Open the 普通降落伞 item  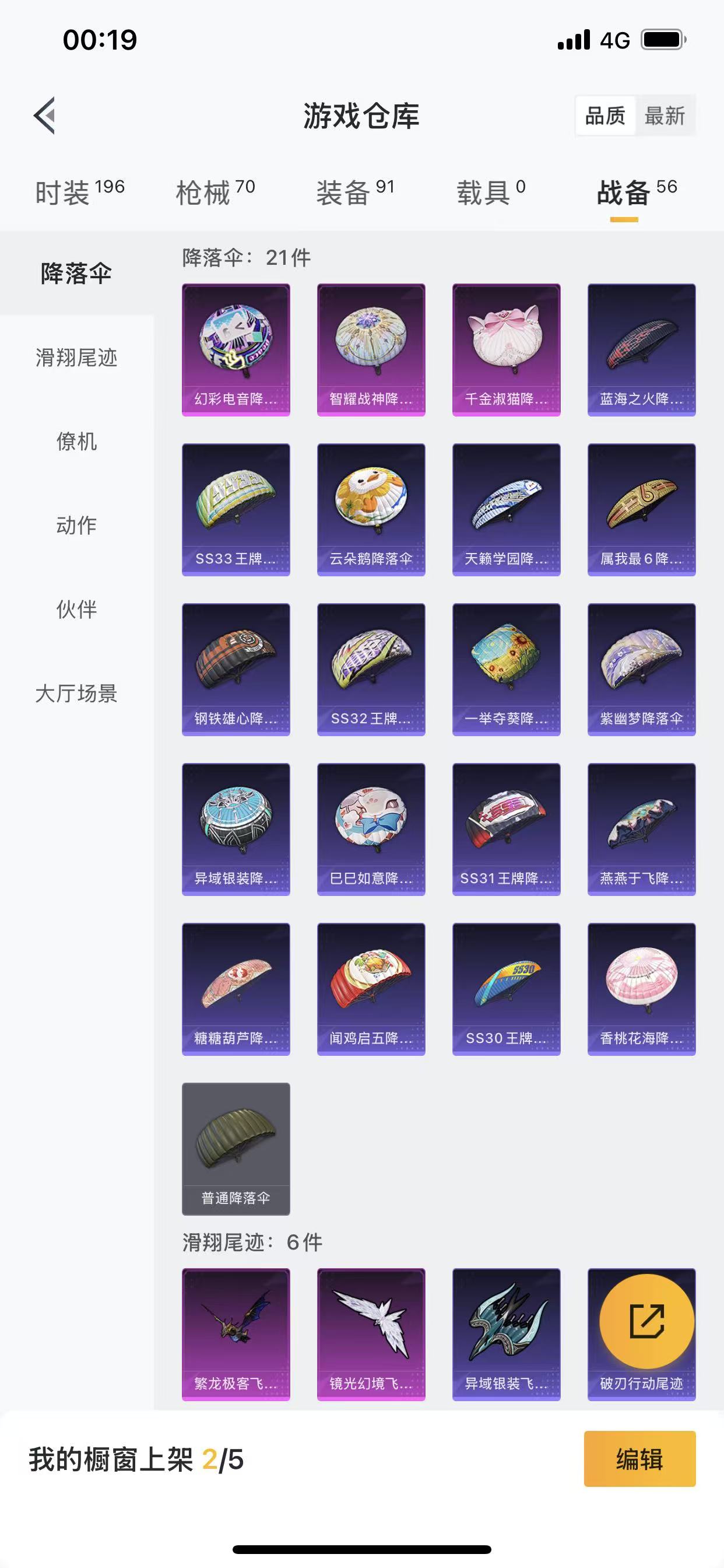click(236, 1149)
